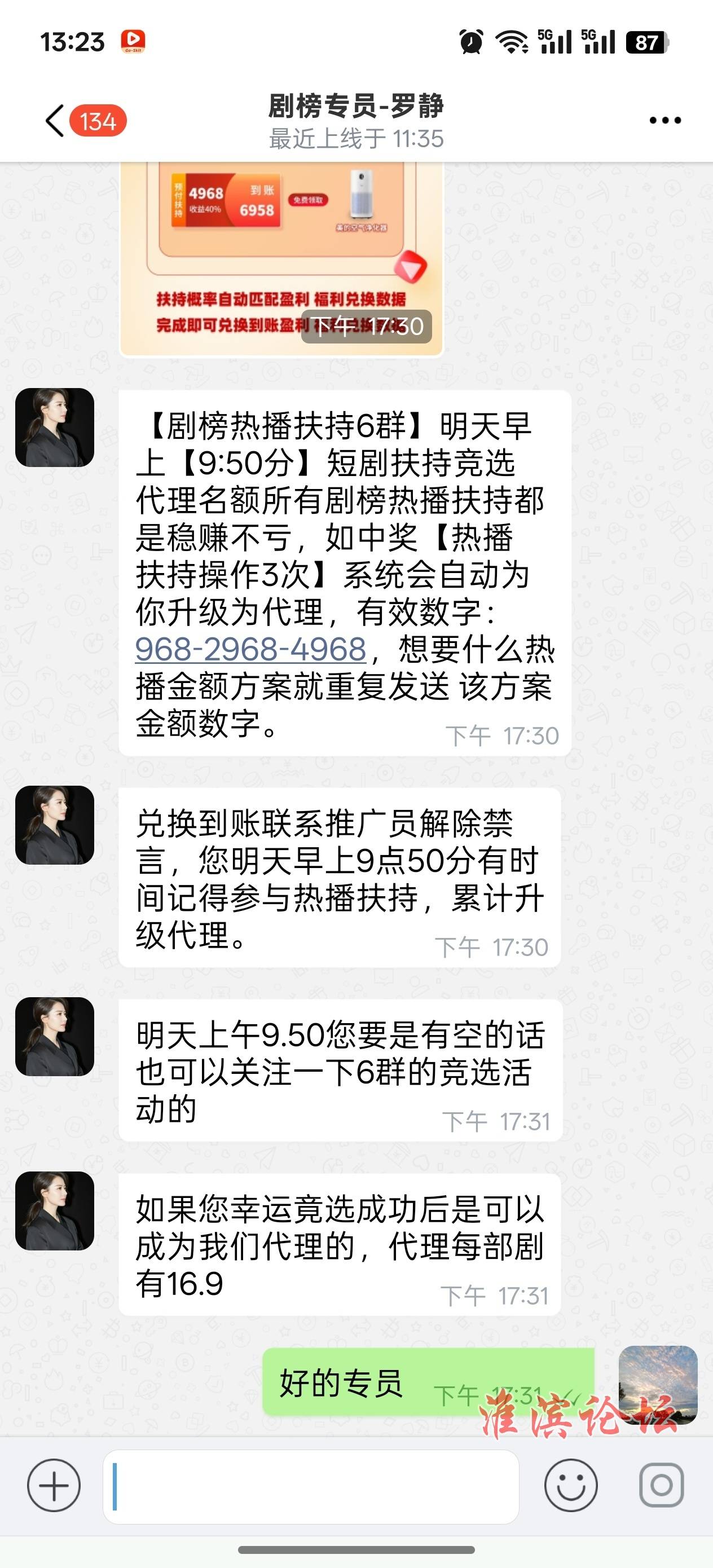Focus the message input field
713x1568 pixels.
pyautogui.click(x=311, y=1485)
